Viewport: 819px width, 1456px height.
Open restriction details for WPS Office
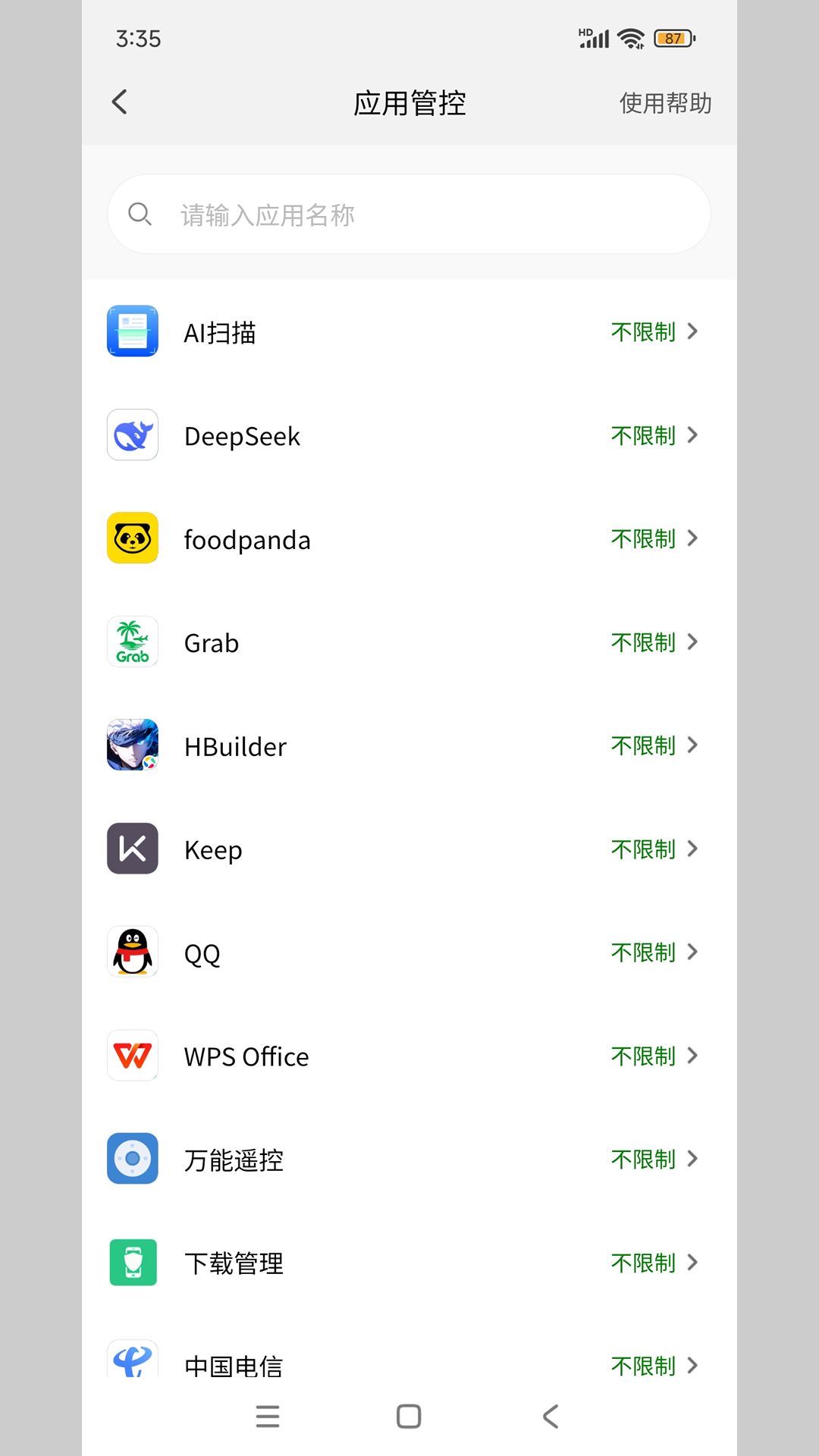coord(692,1056)
